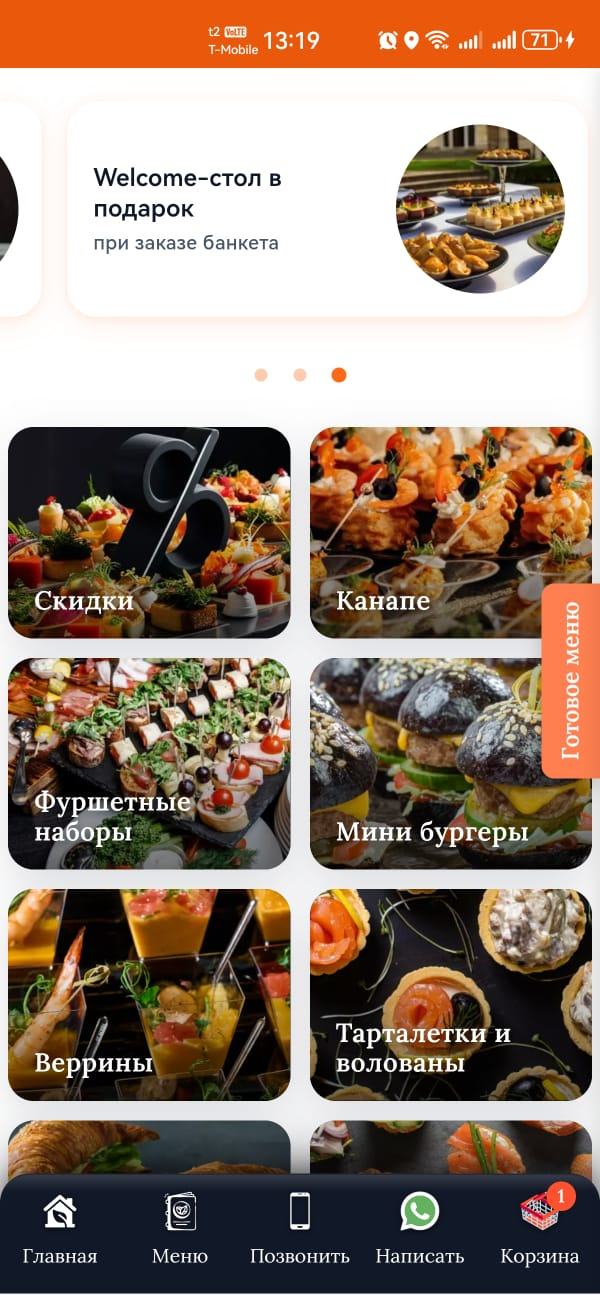The image size is (600, 1295).
Task: Tap the Готовое меню side button
Action: tap(571, 681)
